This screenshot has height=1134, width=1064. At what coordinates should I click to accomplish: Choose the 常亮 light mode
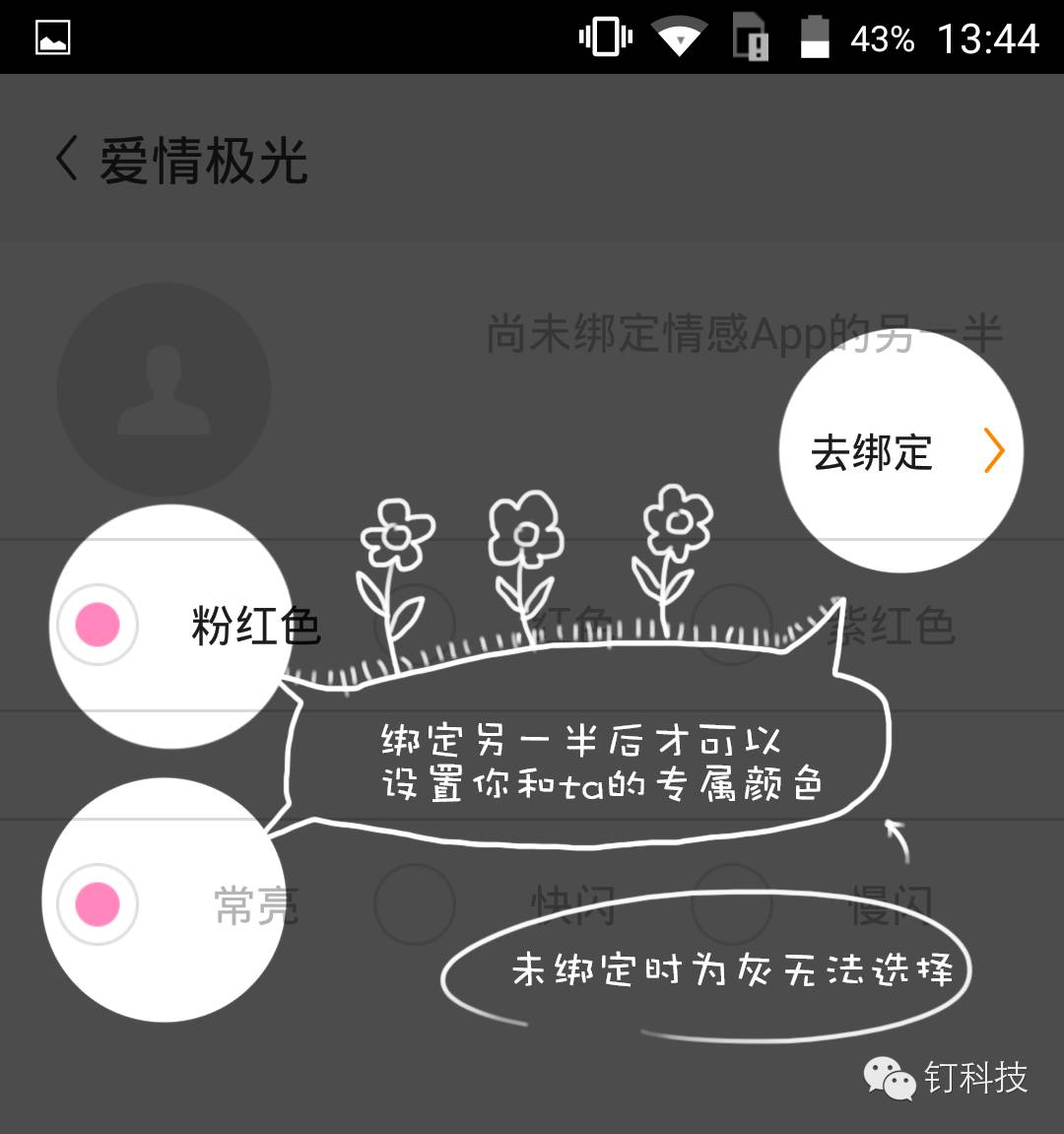pos(98,903)
